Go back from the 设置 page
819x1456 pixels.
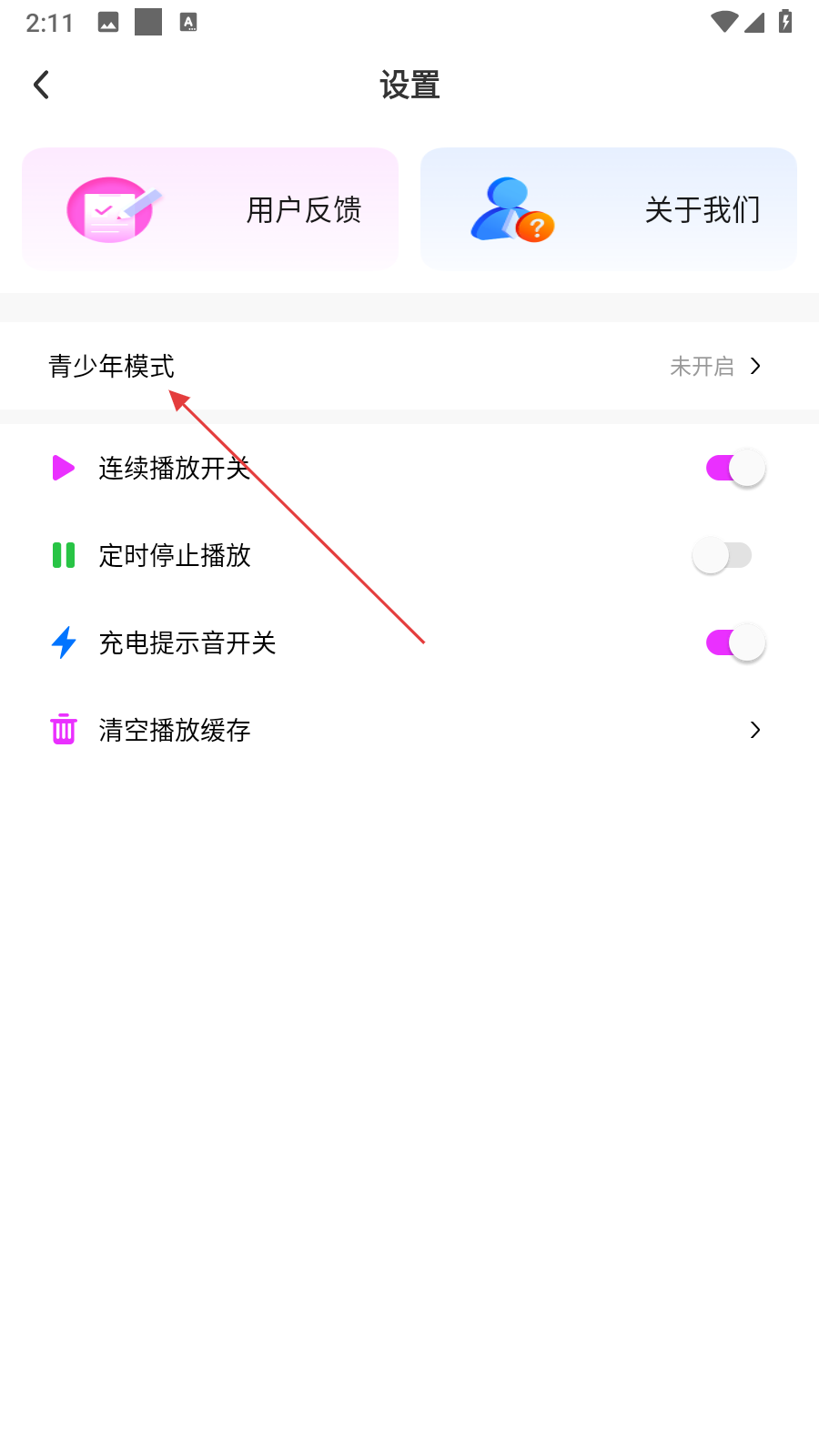[x=41, y=86]
